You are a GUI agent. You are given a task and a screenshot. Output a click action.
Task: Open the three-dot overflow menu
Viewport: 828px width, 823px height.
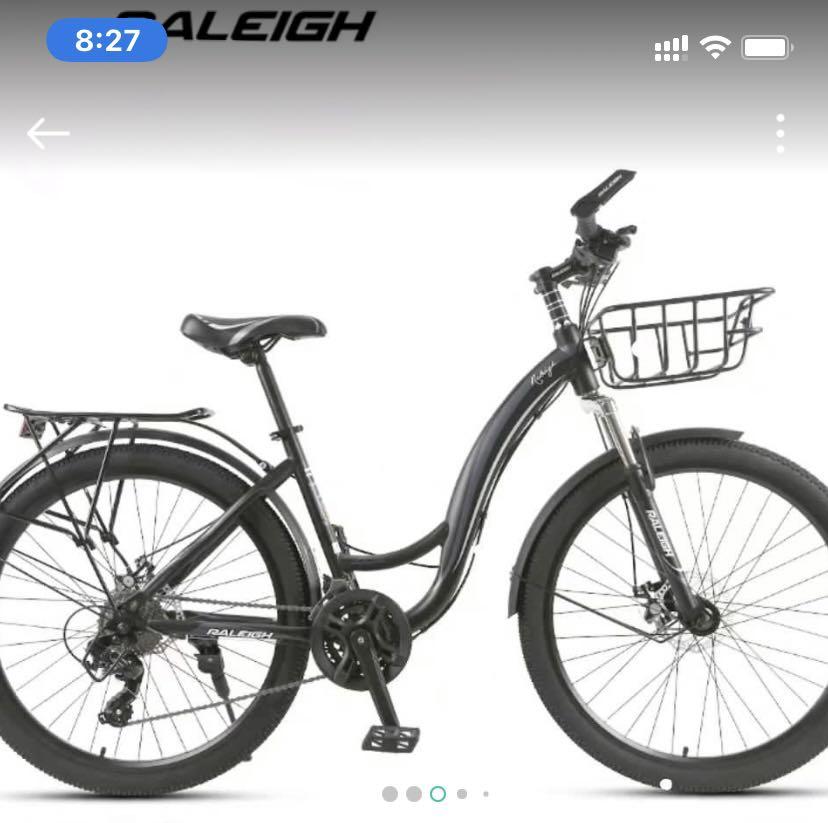click(780, 133)
